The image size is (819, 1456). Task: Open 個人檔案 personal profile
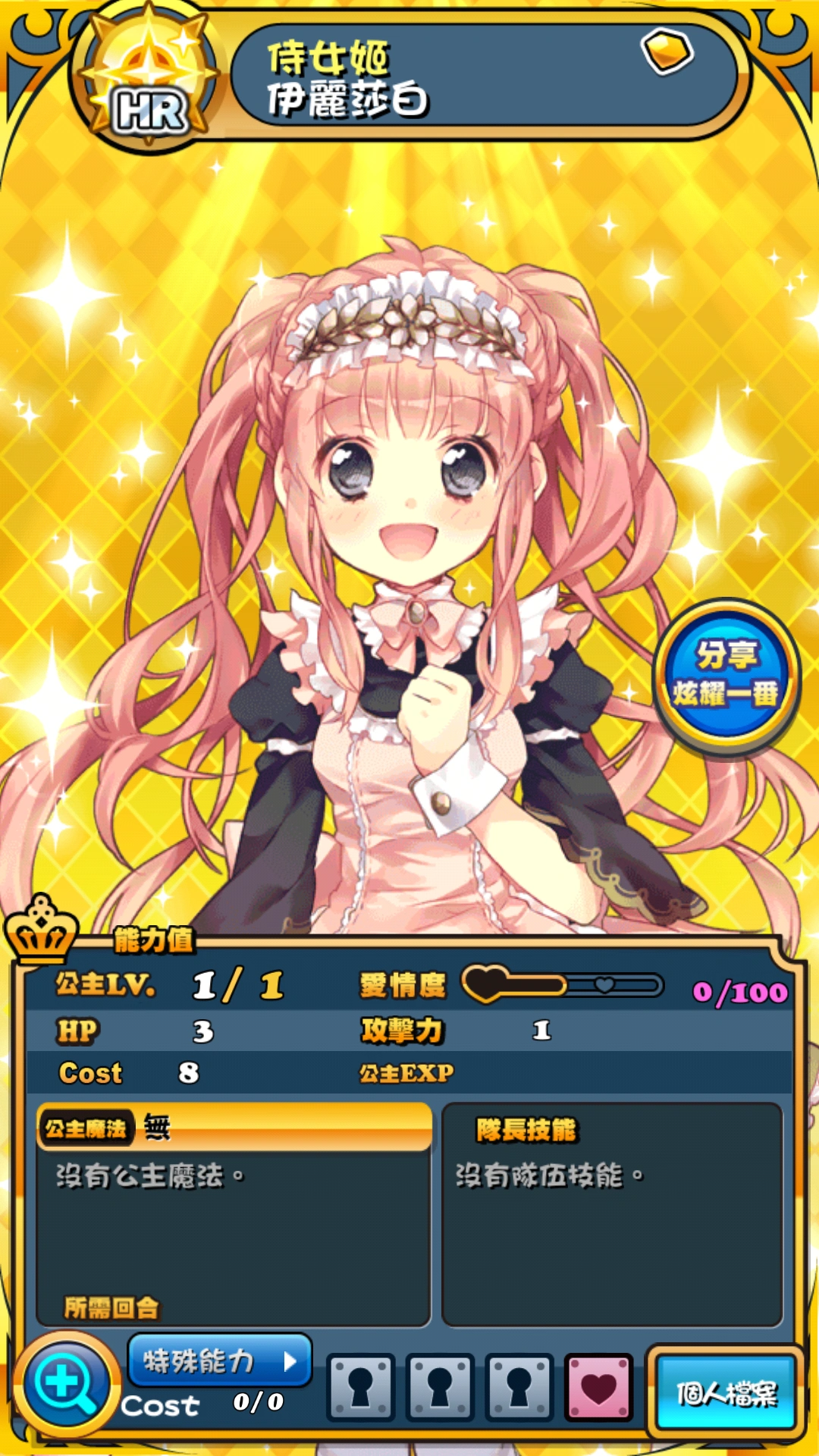pyautogui.click(x=726, y=1393)
